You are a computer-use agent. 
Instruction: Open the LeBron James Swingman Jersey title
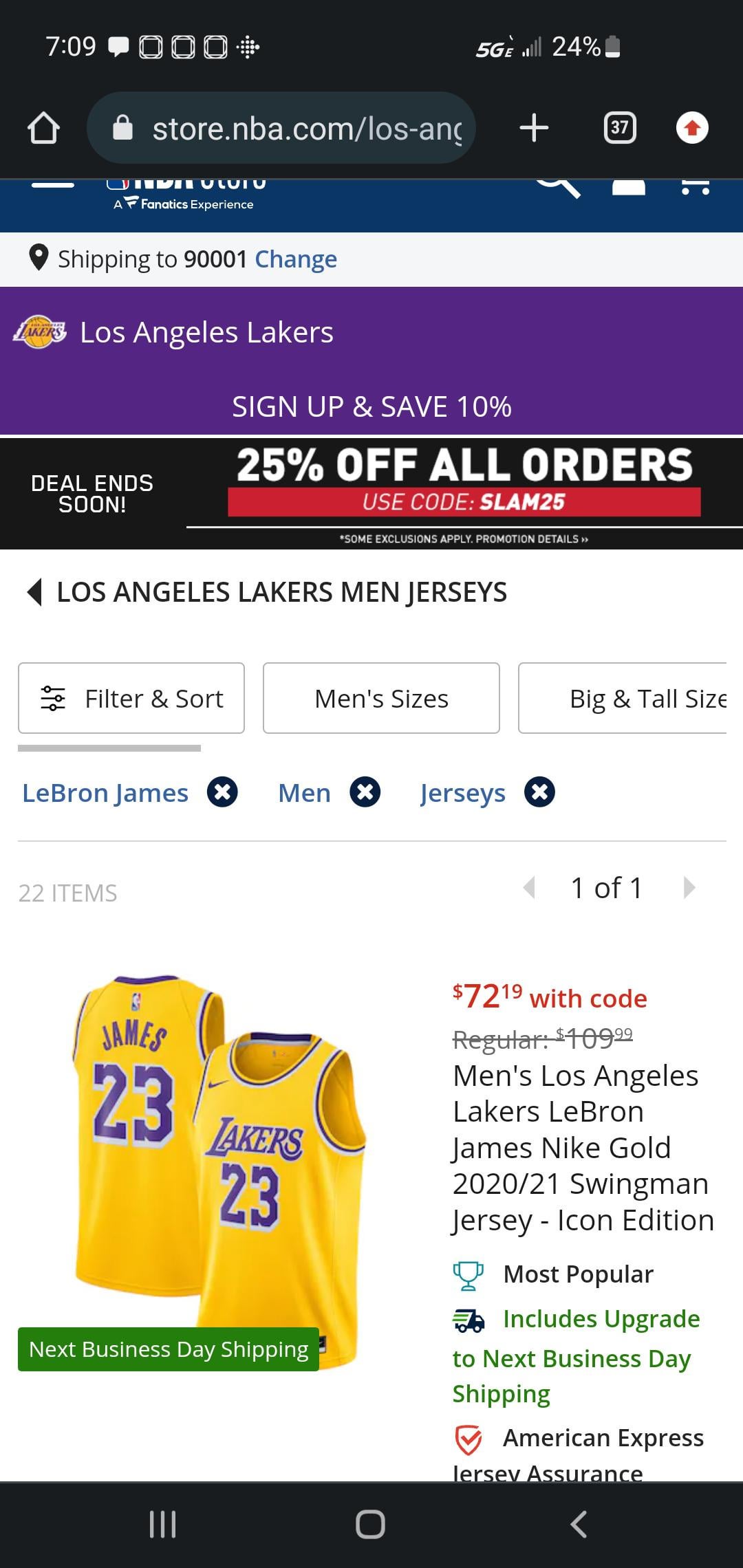(582, 1148)
